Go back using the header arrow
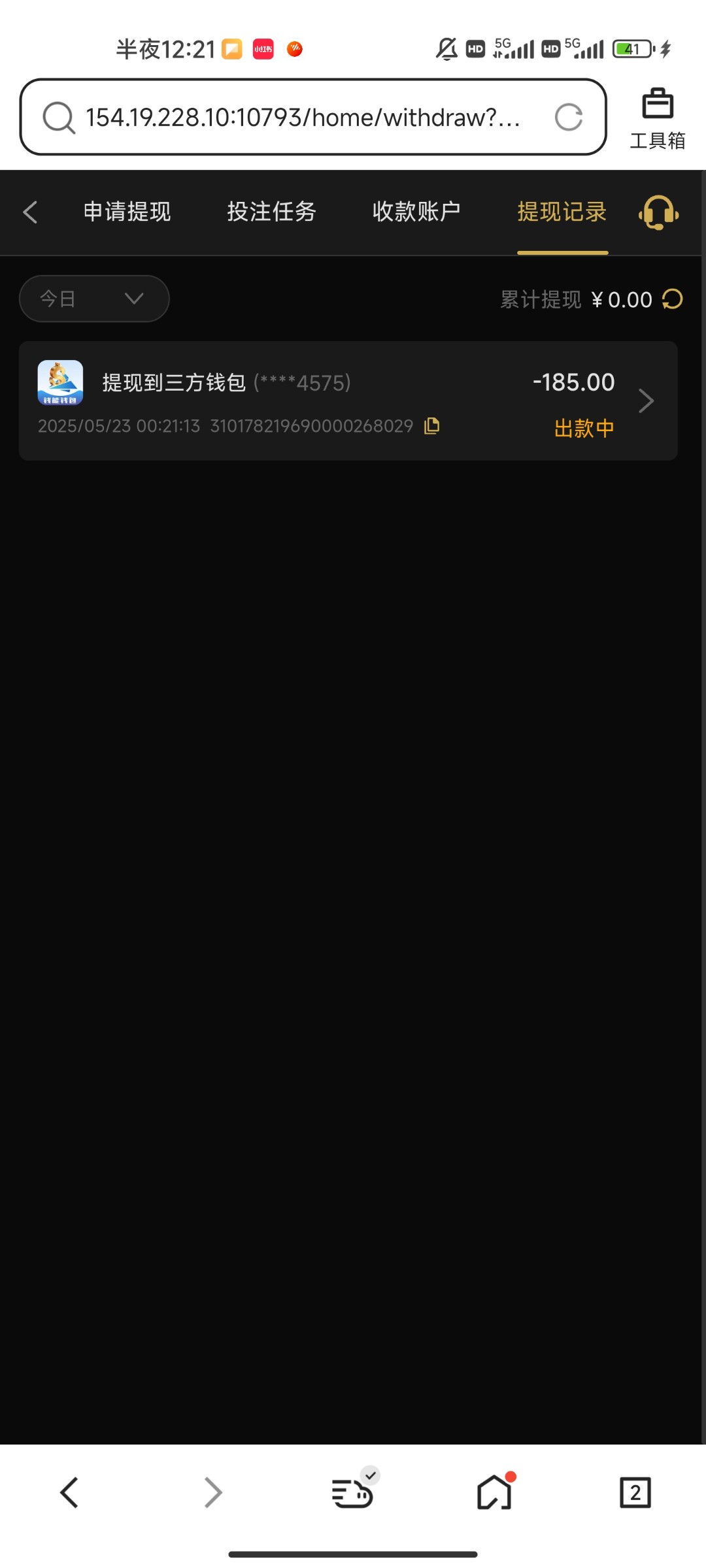The width and height of the screenshot is (706, 1568). (30, 212)
